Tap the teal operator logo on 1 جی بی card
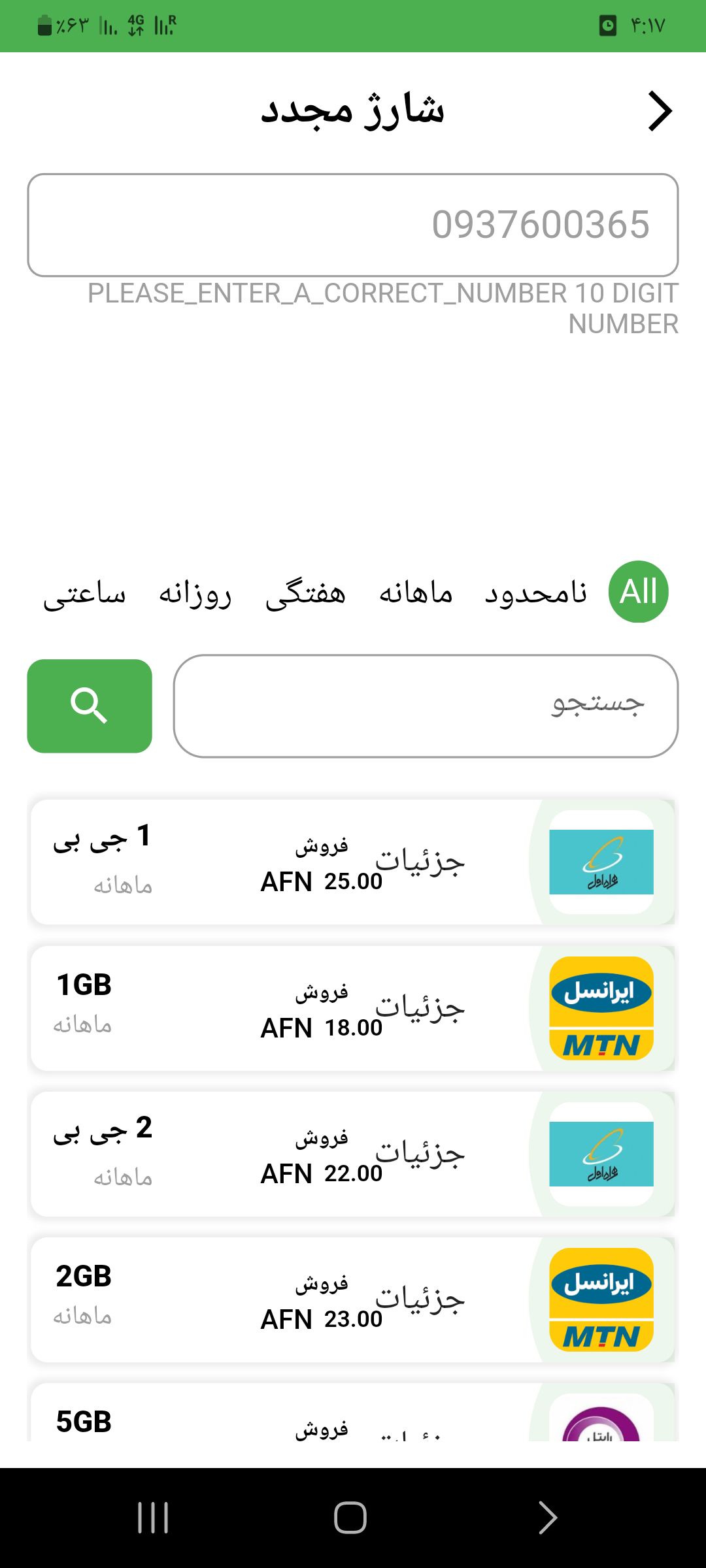 (601, 861)
